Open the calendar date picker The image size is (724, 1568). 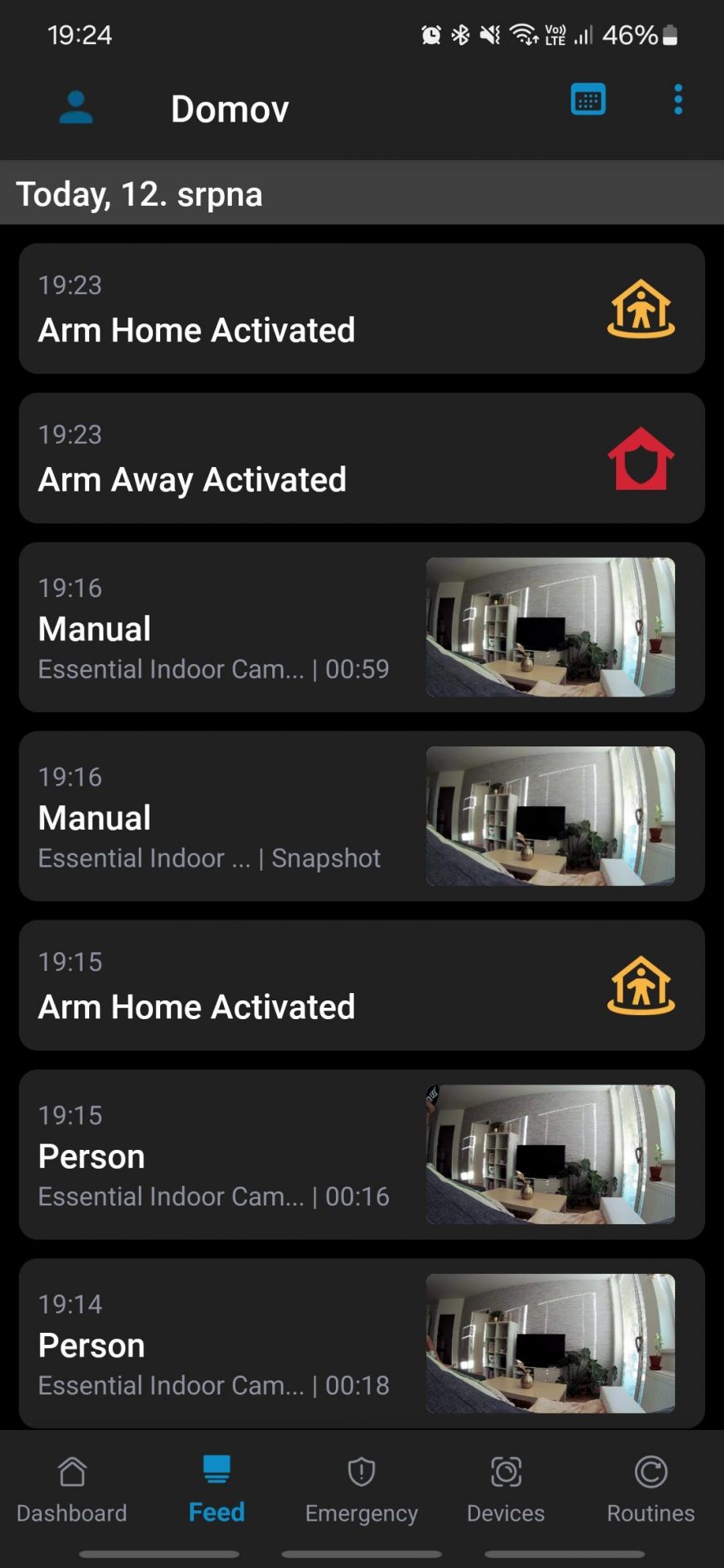coord(588,100)
